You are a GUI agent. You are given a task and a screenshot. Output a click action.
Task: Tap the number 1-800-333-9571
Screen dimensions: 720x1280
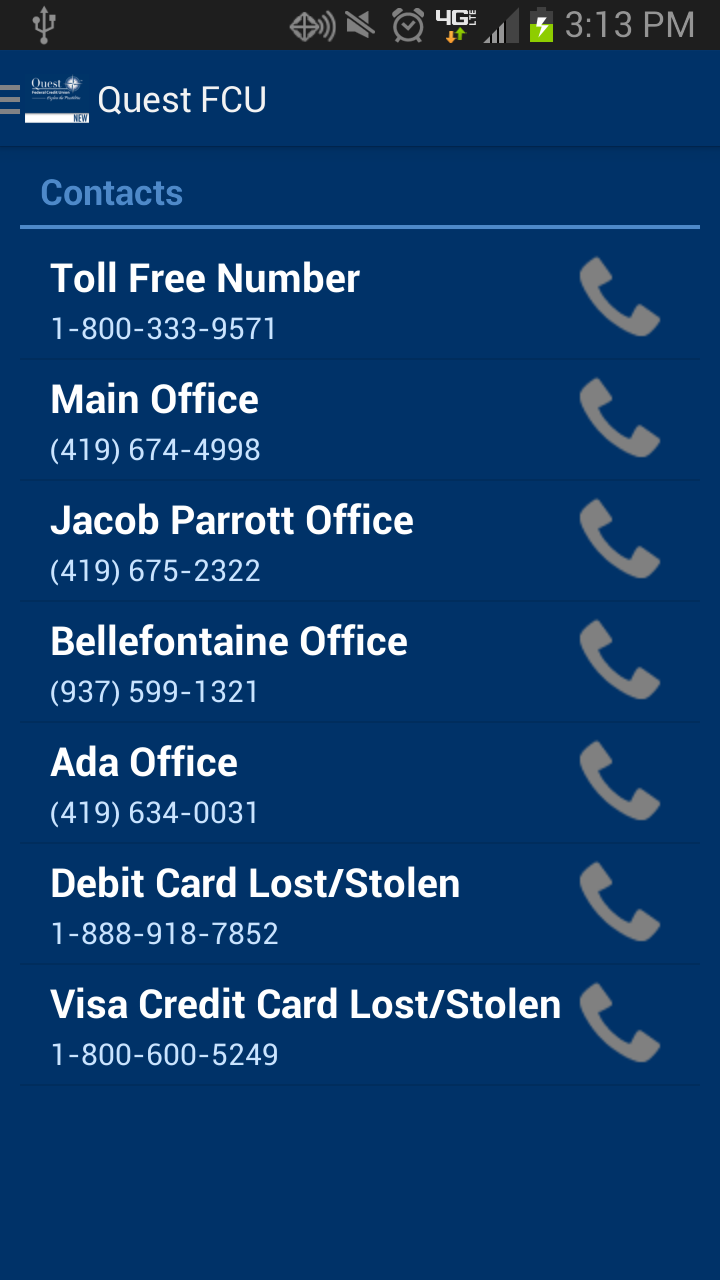point(162,328)
